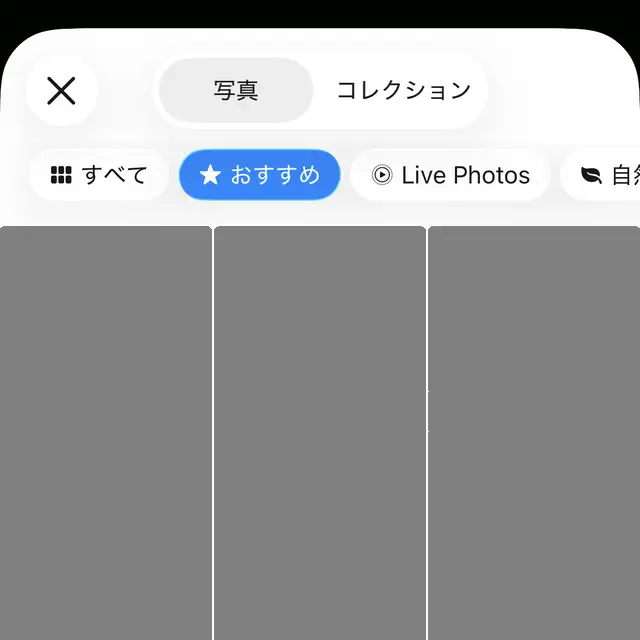Image resolution: width=640 pixels, height=640 pixels.
Task: Switch to the 写真 tab
Action: (x=236, y=91)
